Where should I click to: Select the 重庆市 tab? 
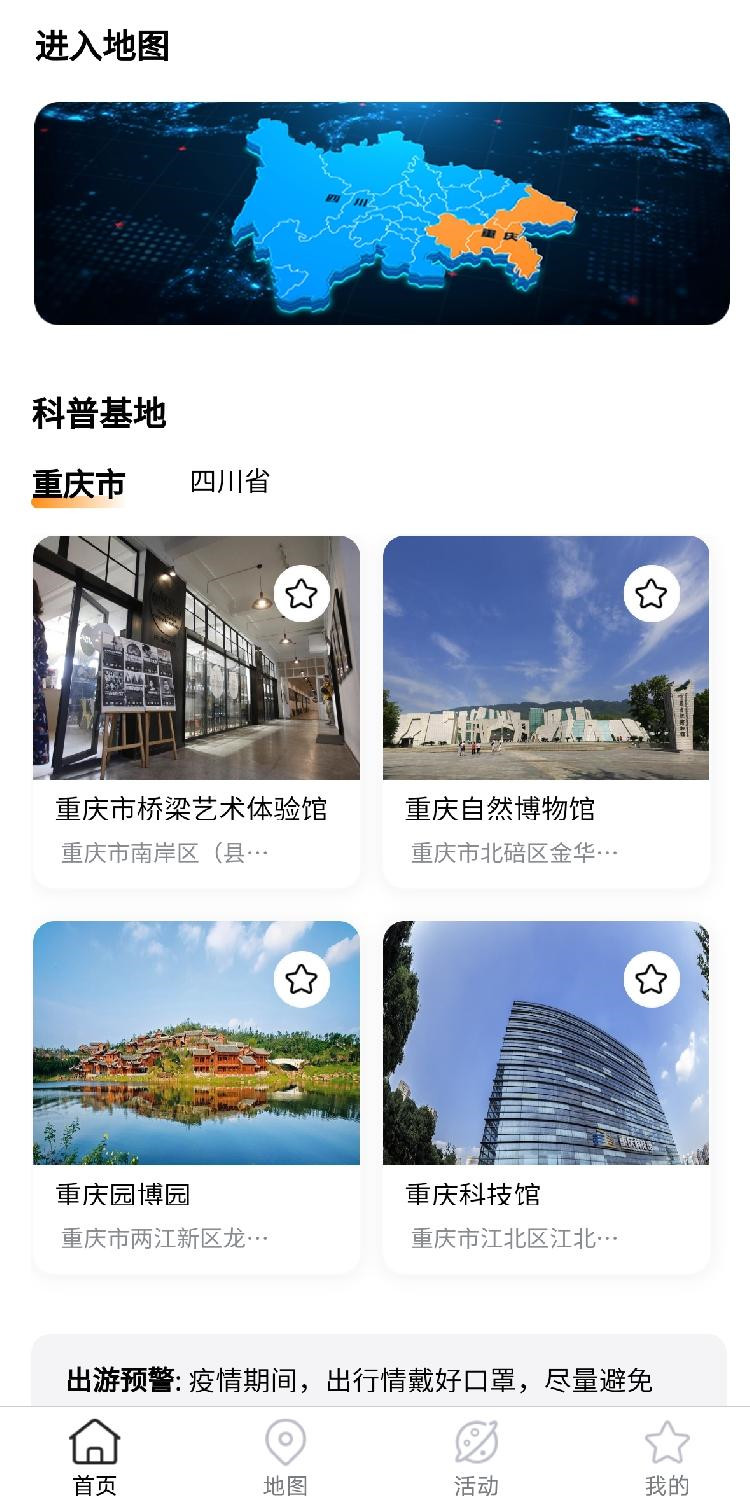tap(79, 484)
